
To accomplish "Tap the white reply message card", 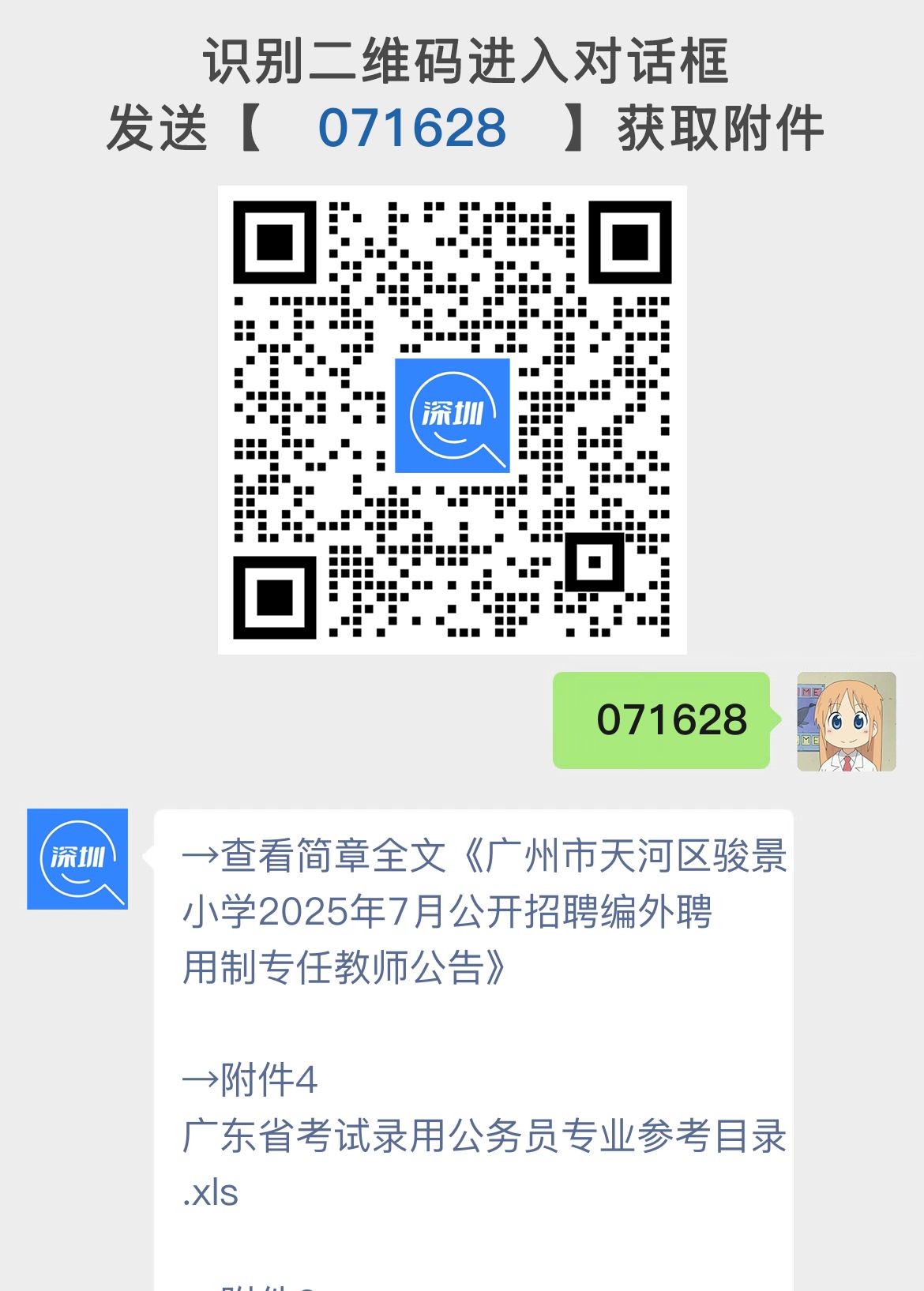I will tap(474, 1026).
